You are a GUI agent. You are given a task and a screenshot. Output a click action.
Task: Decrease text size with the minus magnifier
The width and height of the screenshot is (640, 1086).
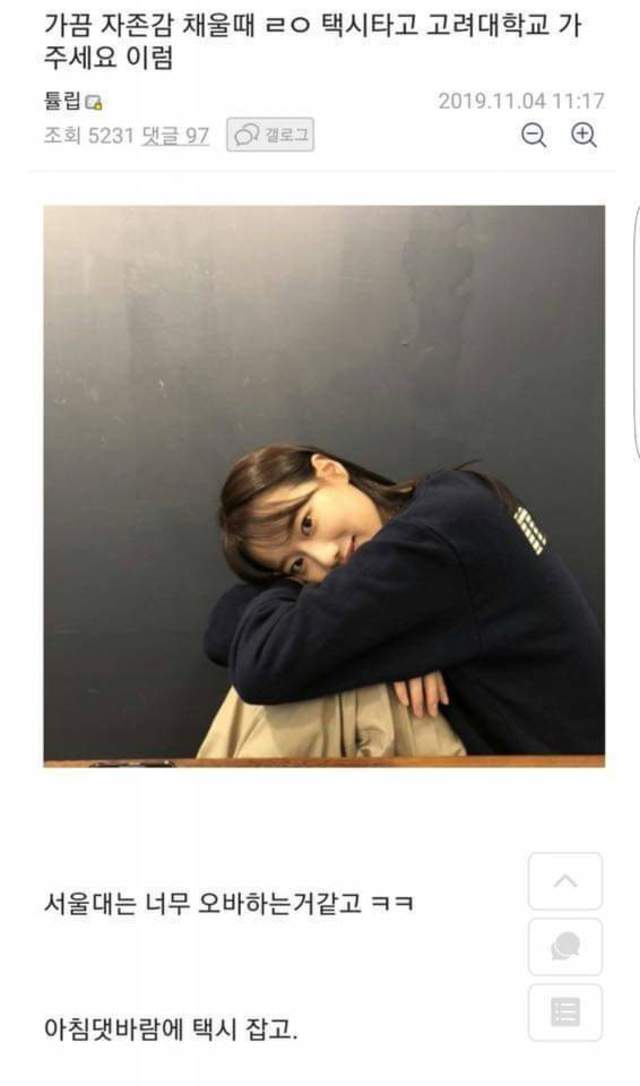tap(535, 136)
